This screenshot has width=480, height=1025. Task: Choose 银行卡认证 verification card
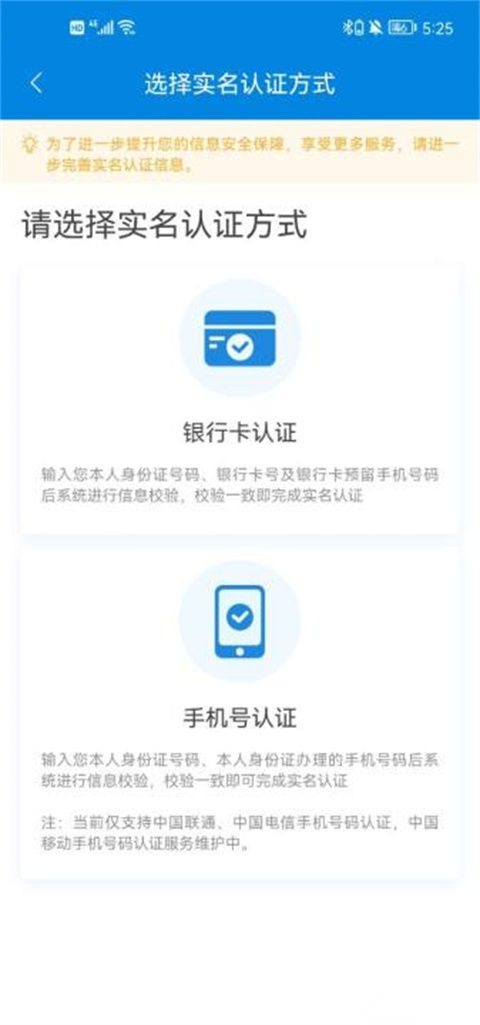tap(239, 399)
